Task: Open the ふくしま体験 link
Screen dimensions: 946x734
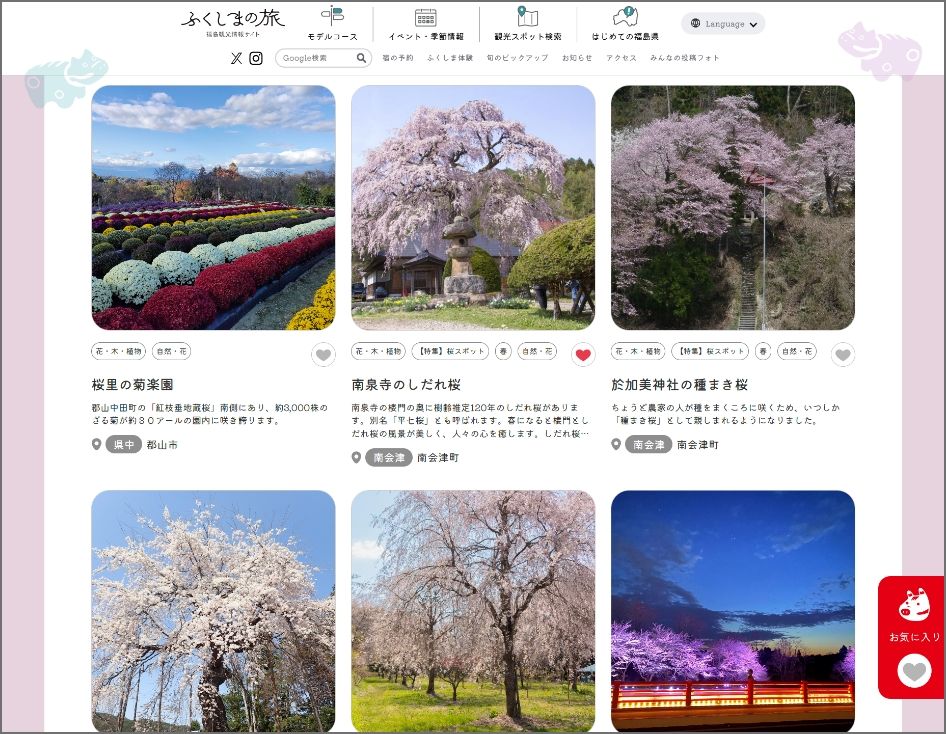Action: [x=450, y=58]
